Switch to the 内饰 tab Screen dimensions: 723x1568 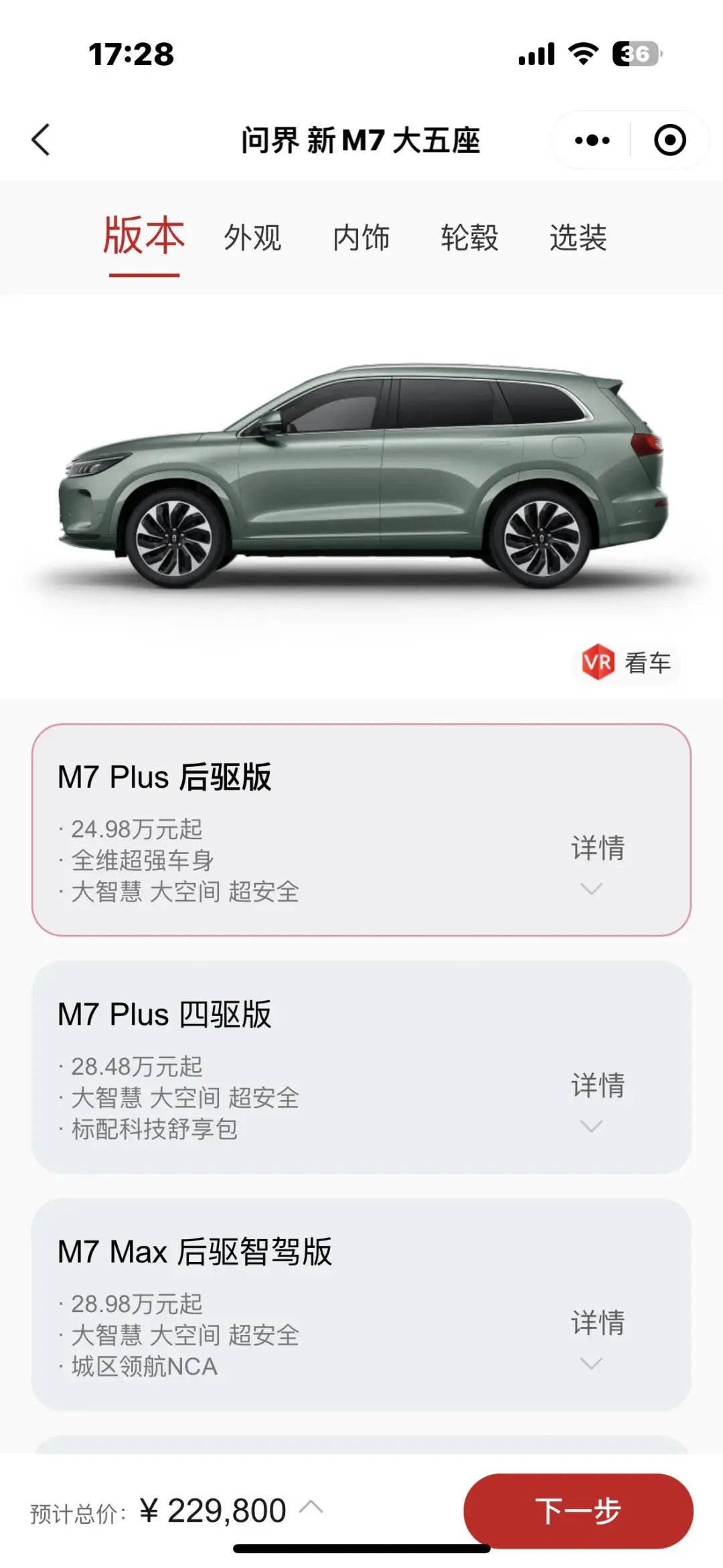361,238
